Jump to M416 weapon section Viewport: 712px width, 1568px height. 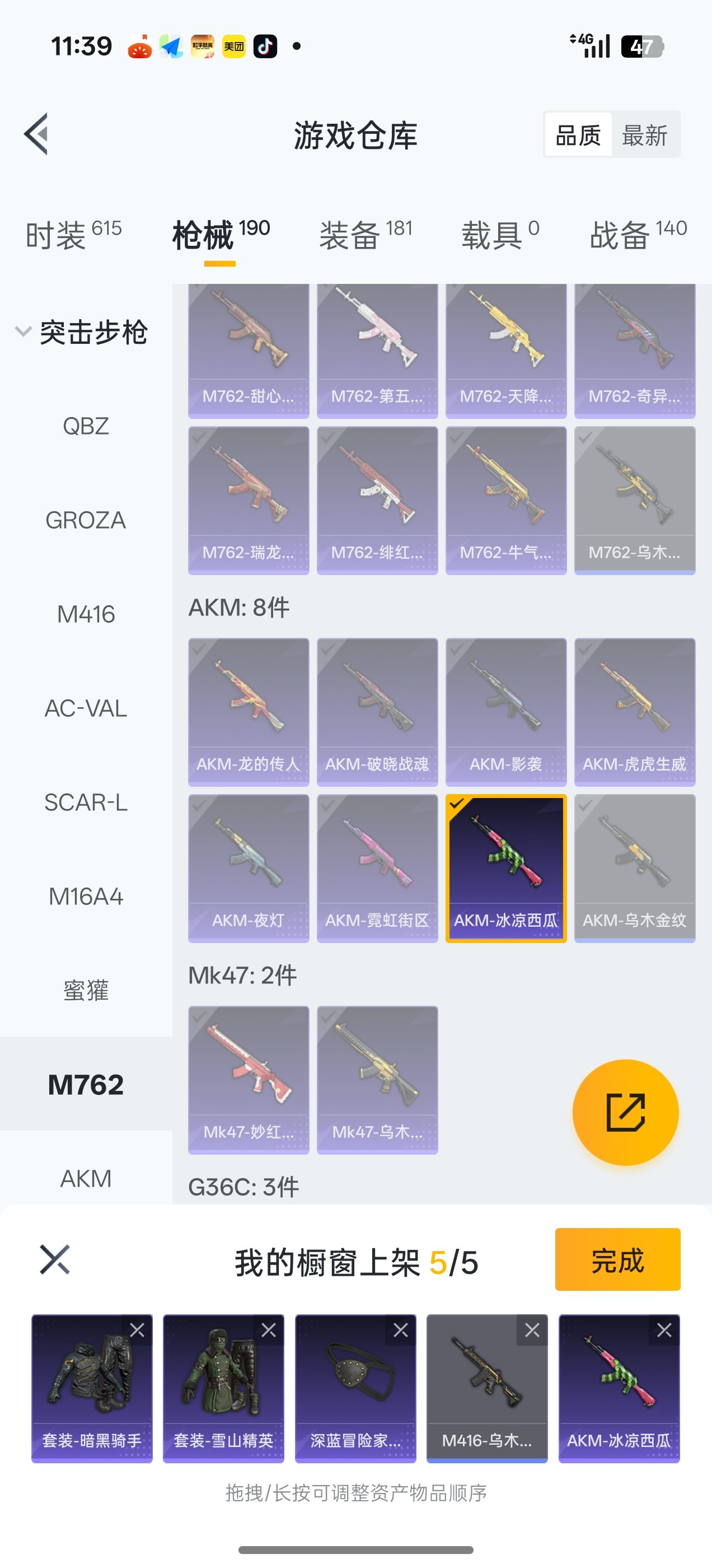86,614
